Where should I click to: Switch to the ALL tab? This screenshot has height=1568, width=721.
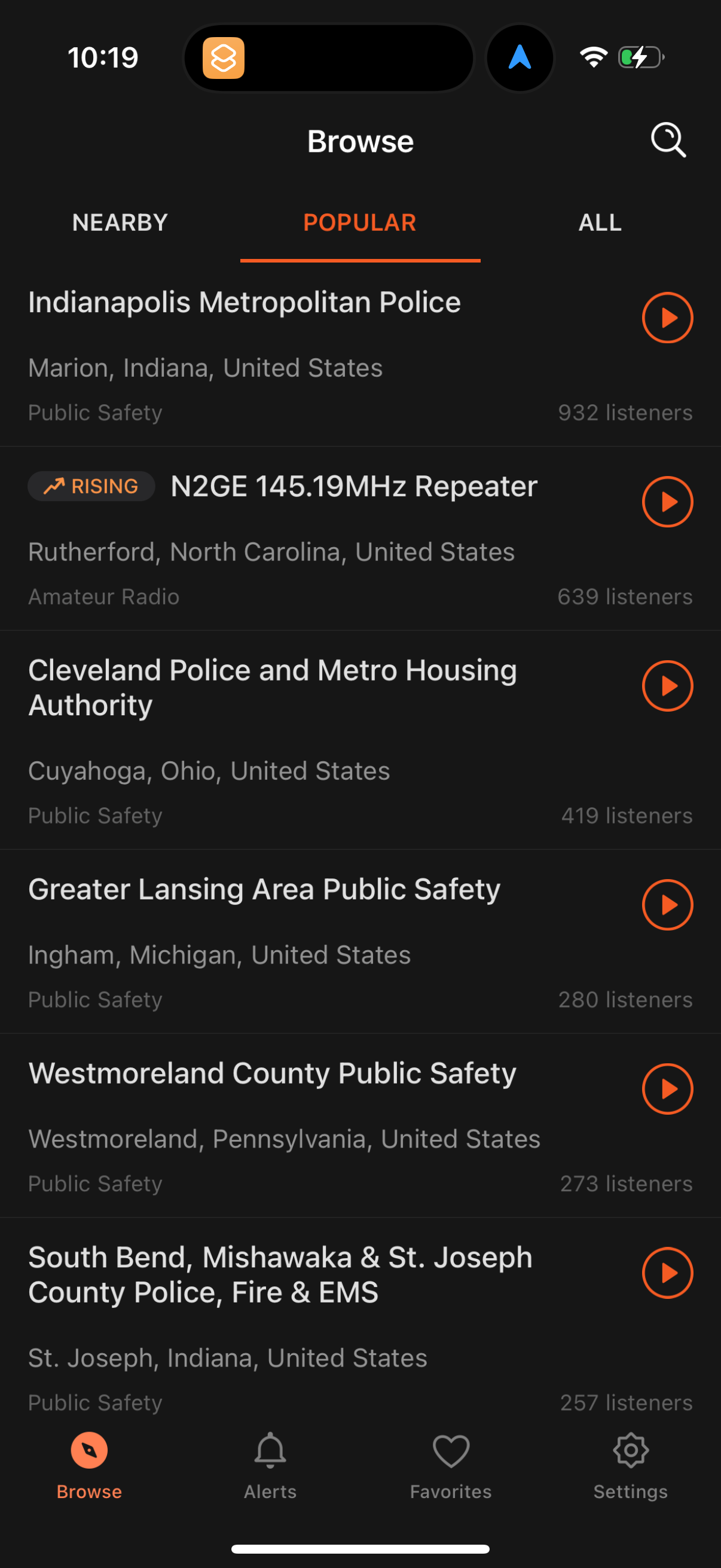pyautogui.click(x=599, y=222)
